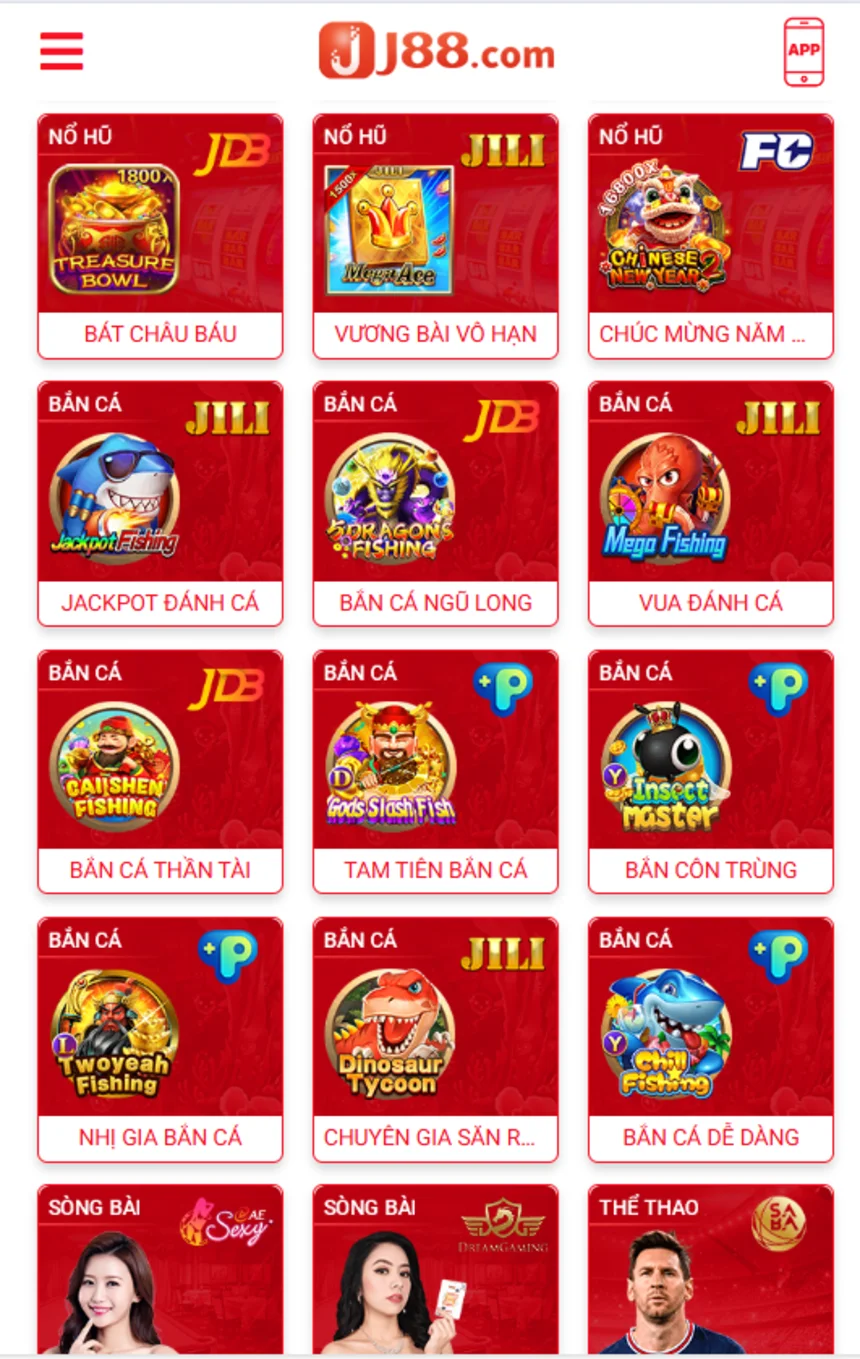Open the SABA Thể Thao sports card
This screenshot has height=1359, width=860.
pos(710,1270)
